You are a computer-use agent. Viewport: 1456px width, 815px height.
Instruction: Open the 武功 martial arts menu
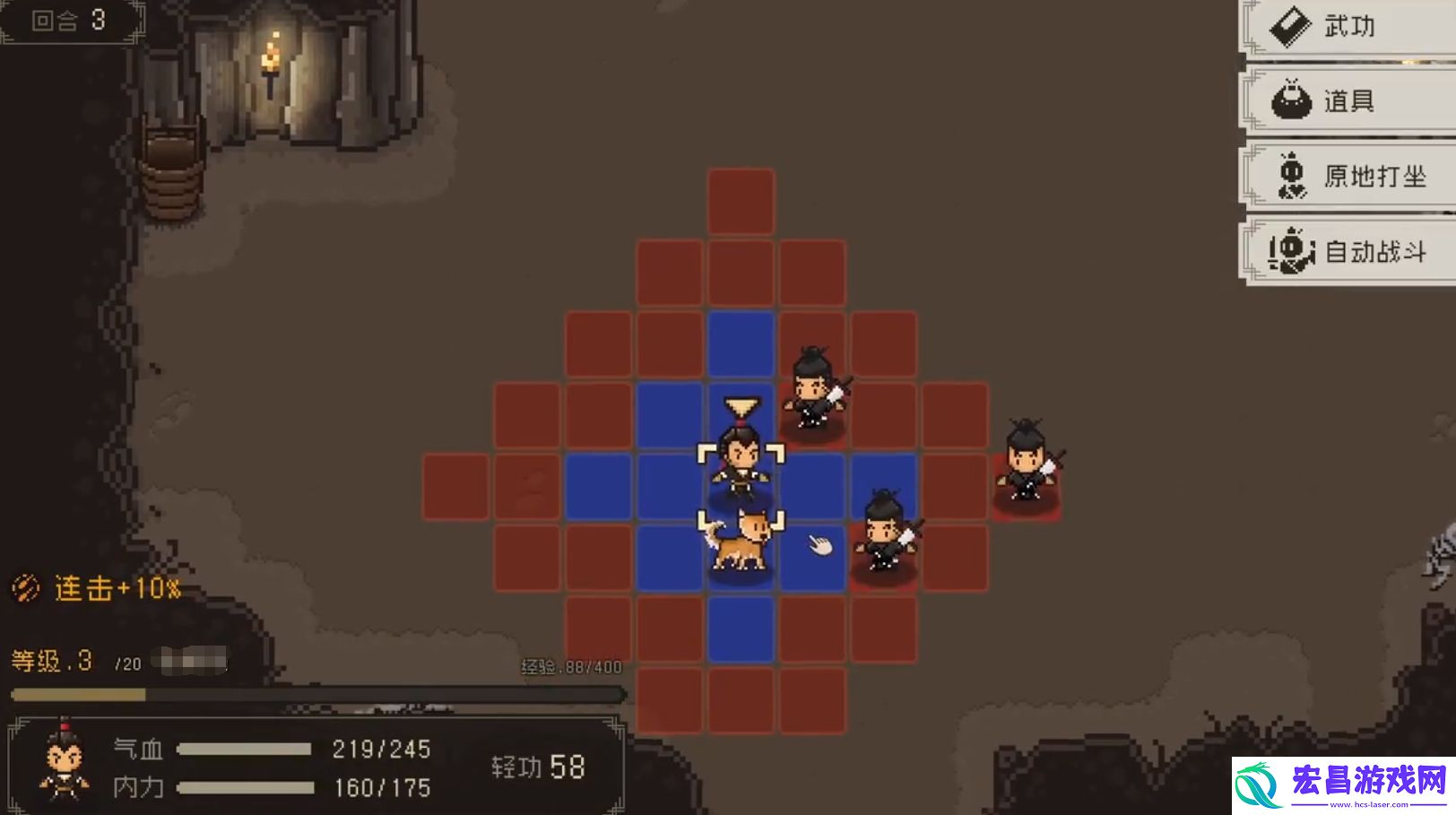tap(1348, 27)
